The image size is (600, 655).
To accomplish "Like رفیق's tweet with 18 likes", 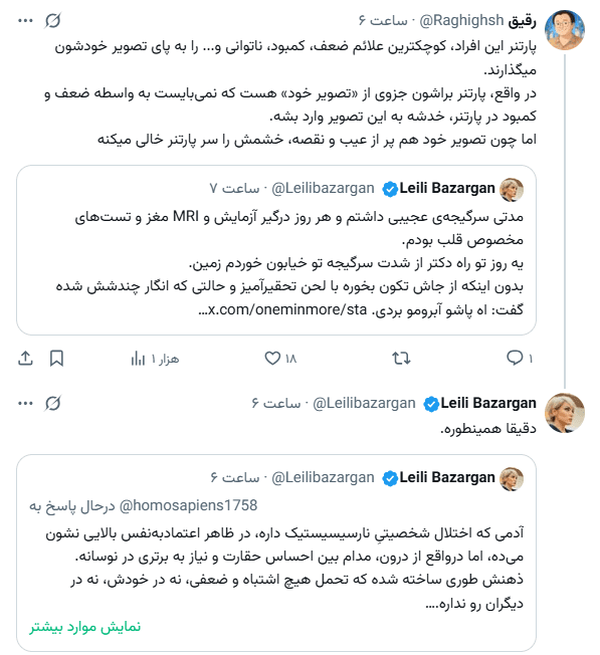I will click(x=281, y=357).
